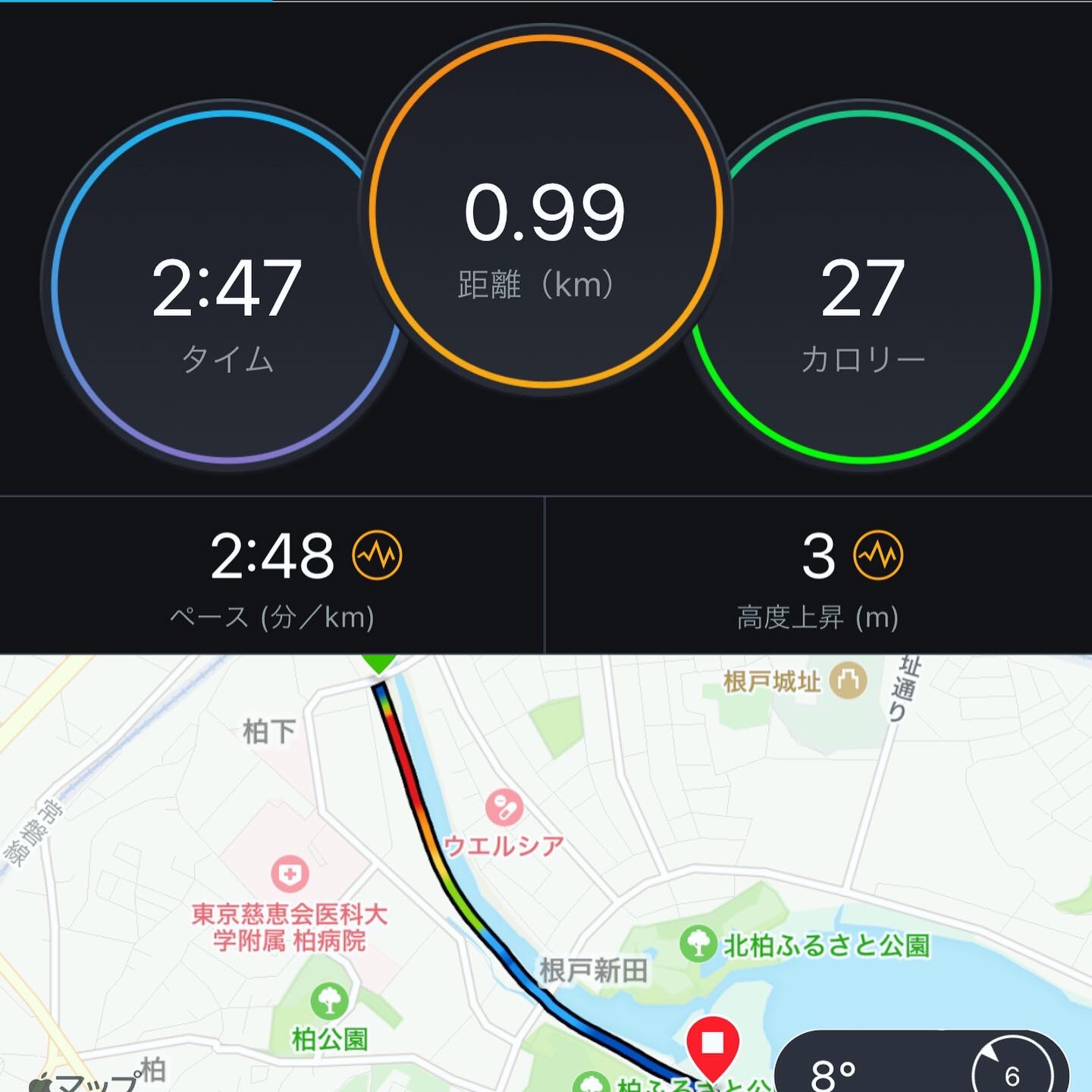Open the pace chart icon beside 2:48
This screenshot has width=1092, height=1092.
(377, 556)
